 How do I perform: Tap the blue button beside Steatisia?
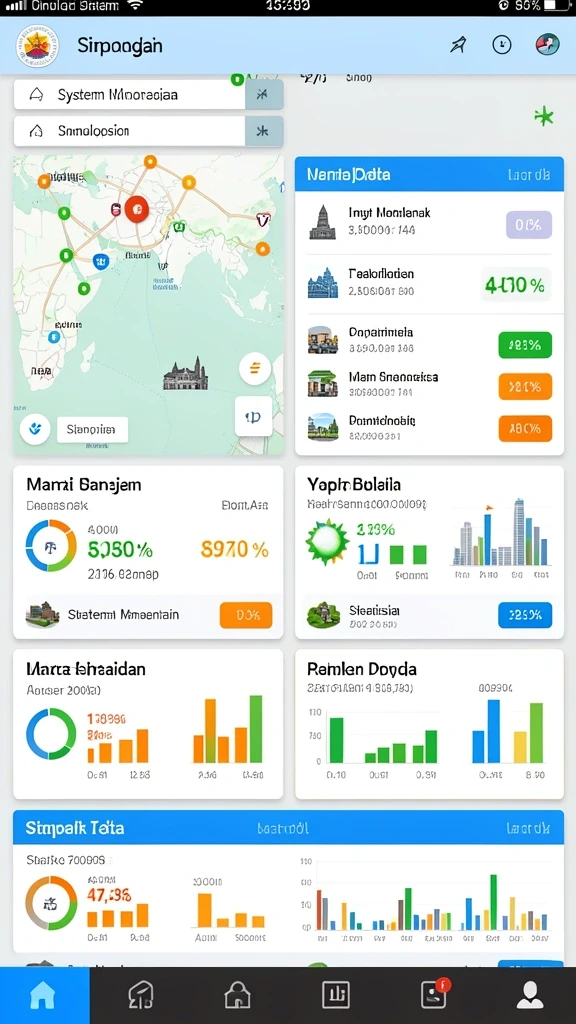click(524, 615)
